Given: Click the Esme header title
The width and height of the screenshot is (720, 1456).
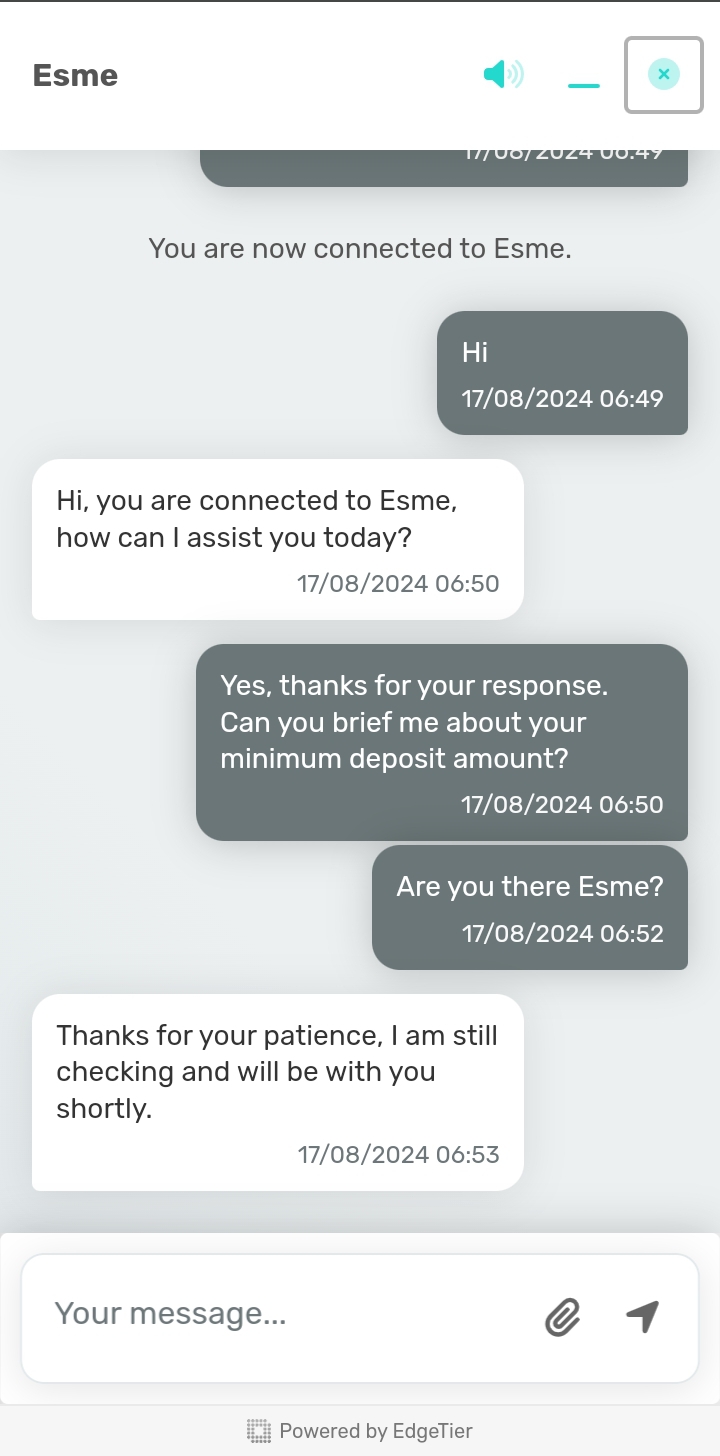Looking at the screenshot, I should [75, 73].
